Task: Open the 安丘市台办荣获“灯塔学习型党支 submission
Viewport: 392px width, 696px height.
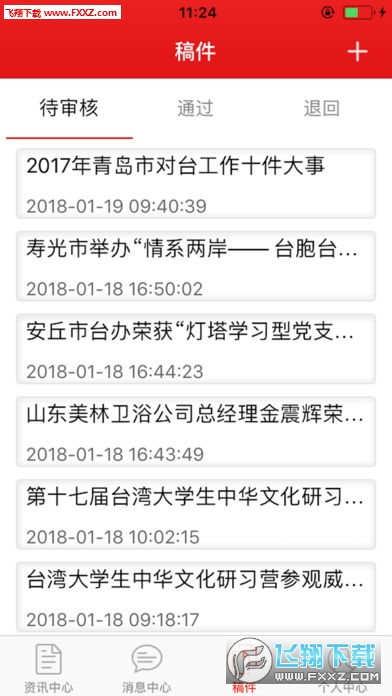Action: 196,349
